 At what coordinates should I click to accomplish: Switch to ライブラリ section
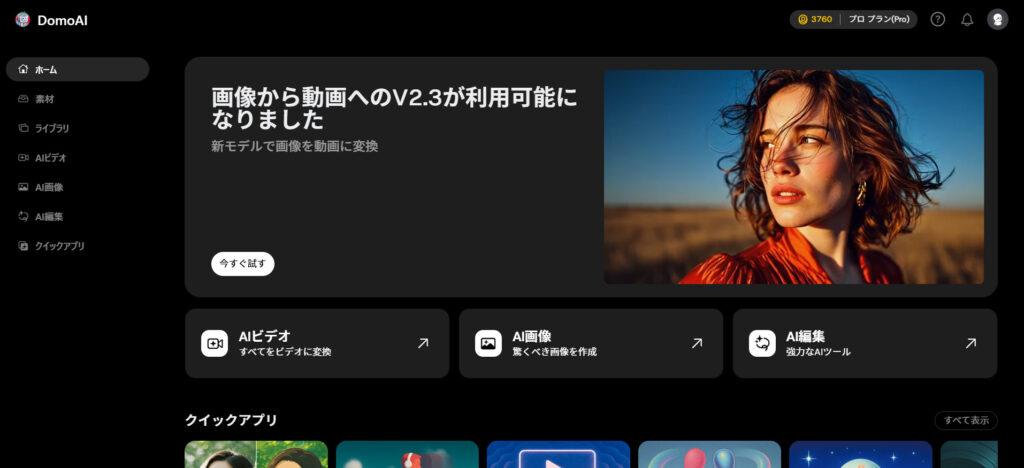pos(52,128)
